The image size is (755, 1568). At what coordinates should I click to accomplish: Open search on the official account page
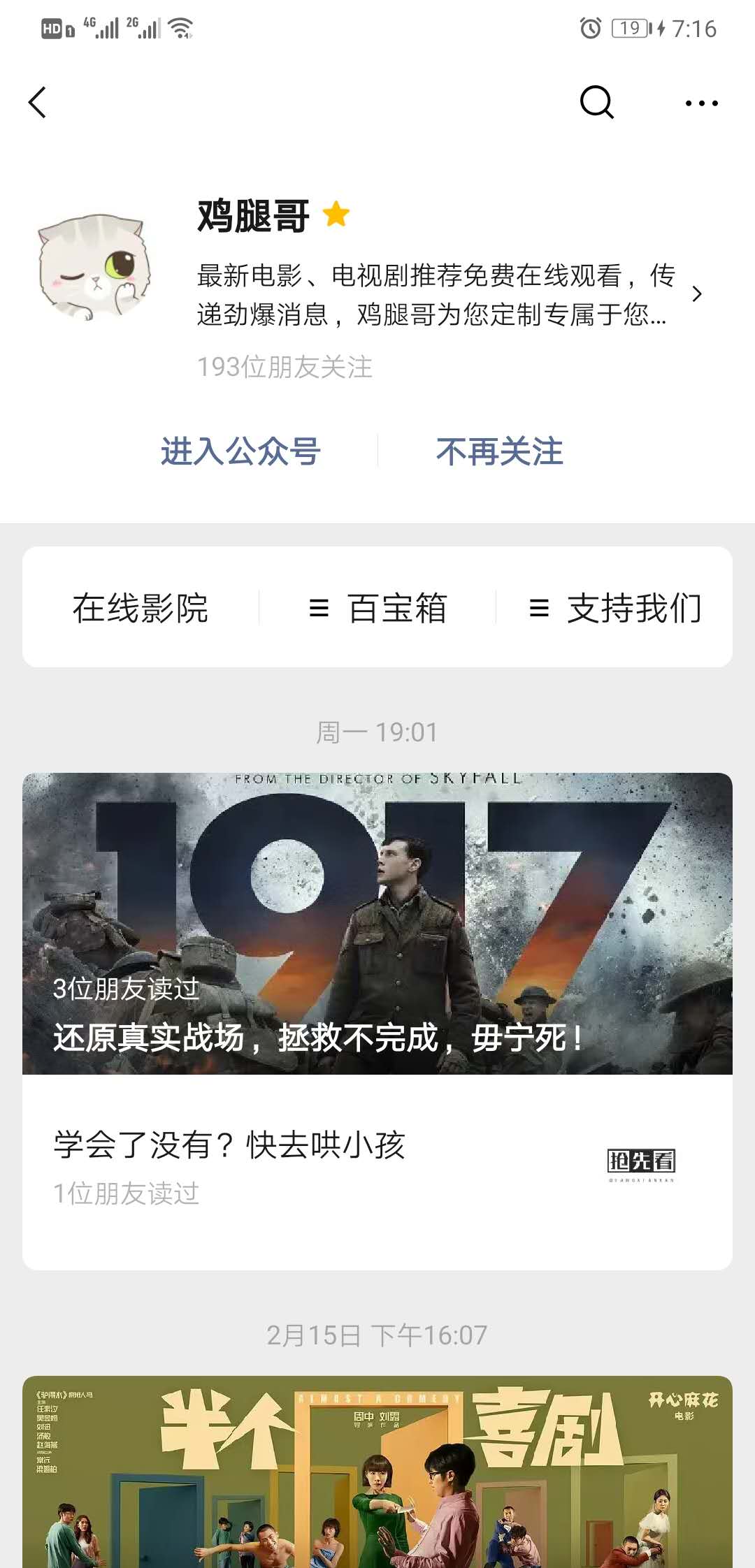(596, 103)
